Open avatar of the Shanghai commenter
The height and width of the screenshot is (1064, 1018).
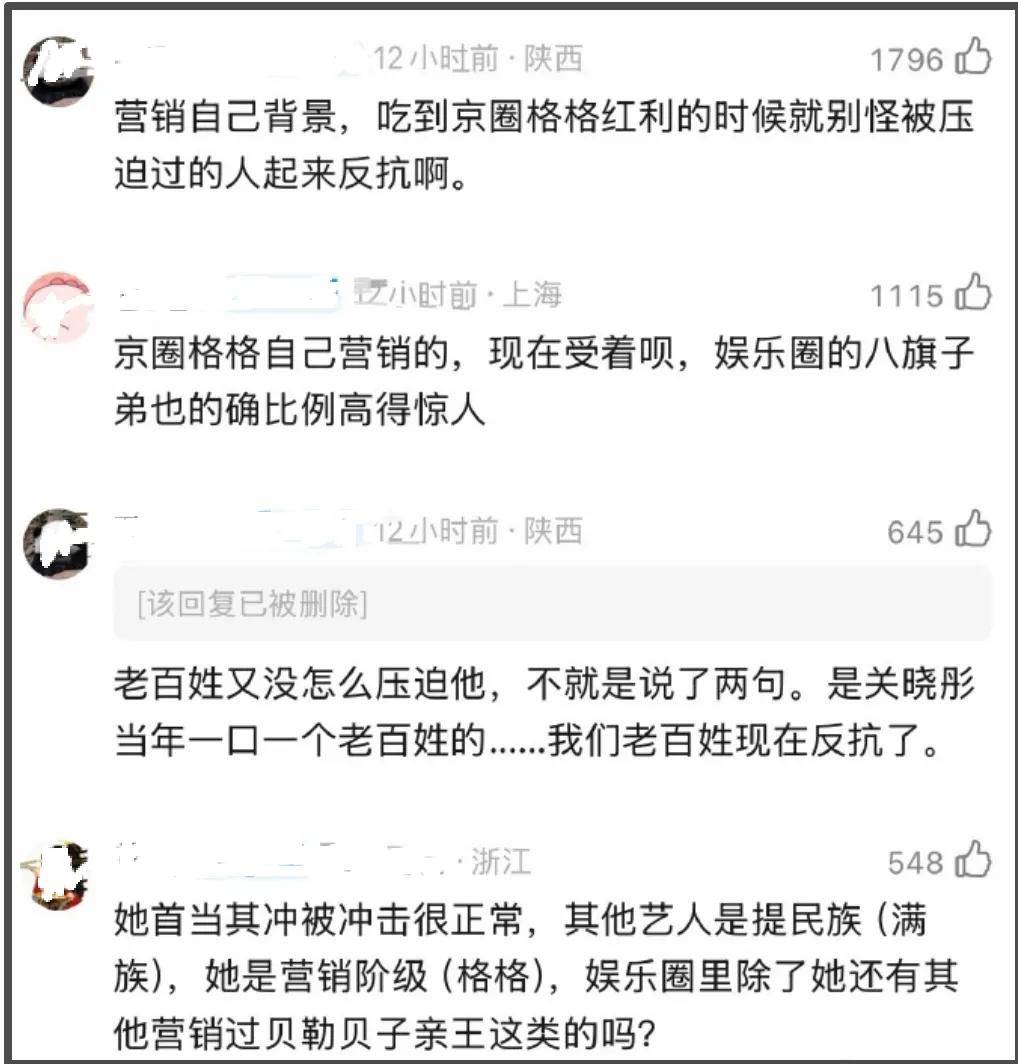click(58, 305)
